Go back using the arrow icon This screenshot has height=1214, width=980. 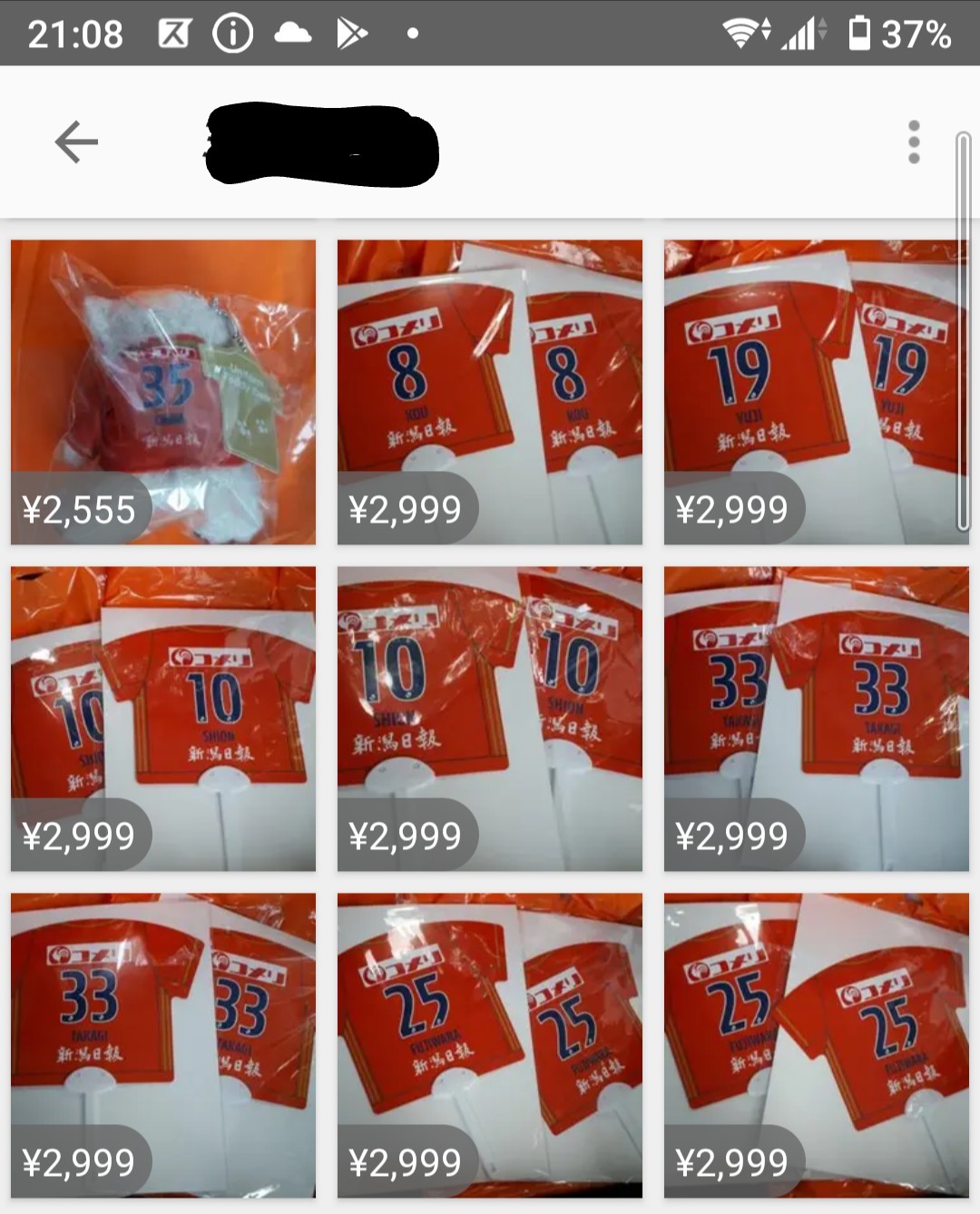click(76, 142)
